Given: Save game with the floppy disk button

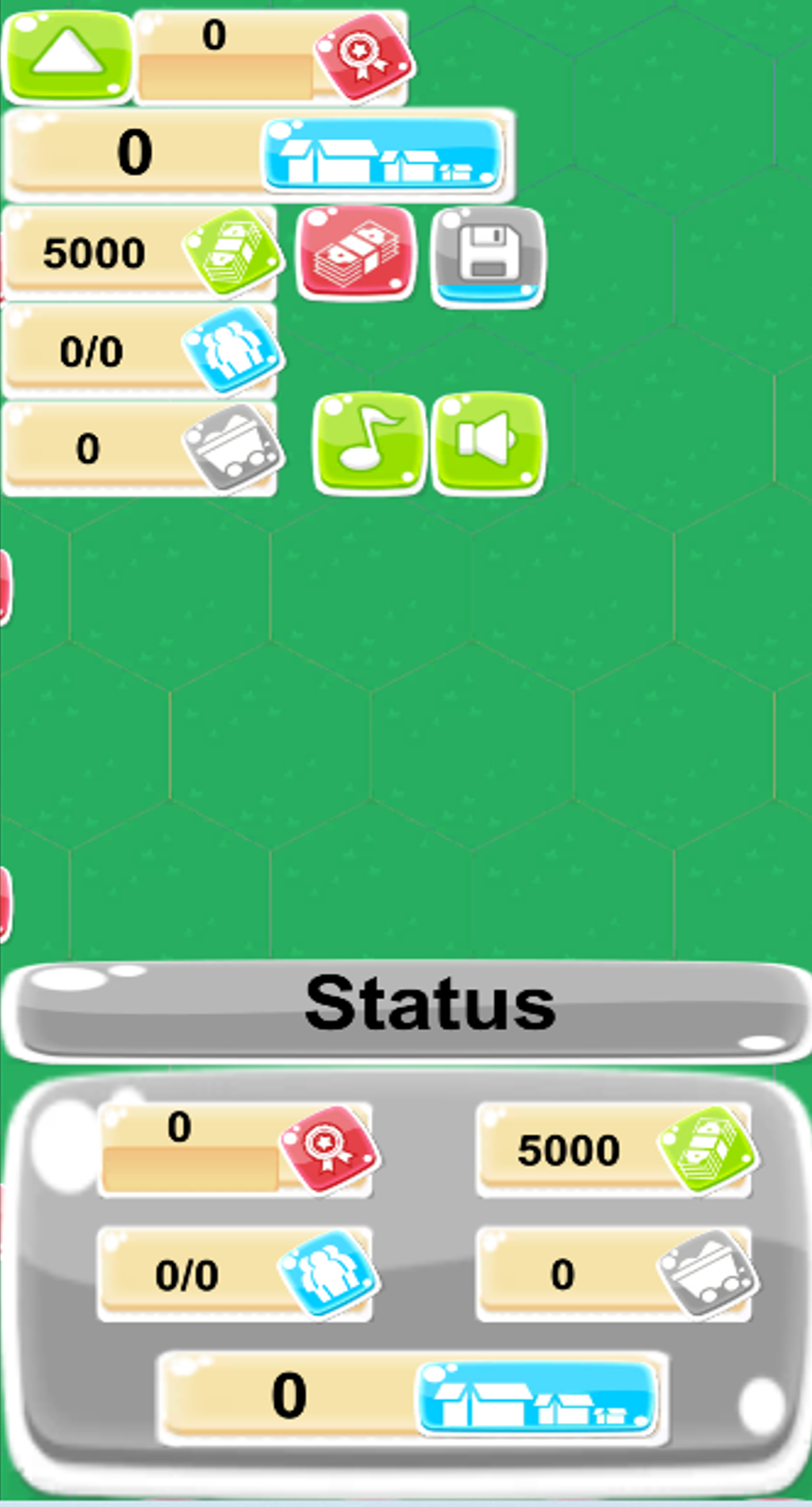Looking at the screenshot, I should coord(488,255).
